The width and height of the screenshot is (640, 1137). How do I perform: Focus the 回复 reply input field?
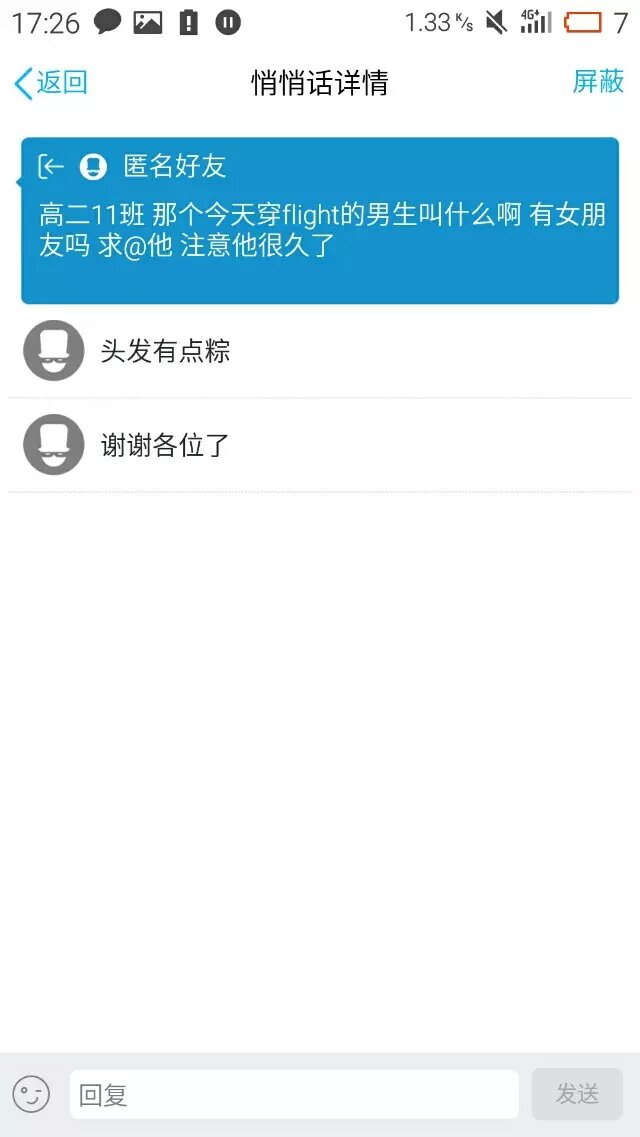coord(293,1095)
